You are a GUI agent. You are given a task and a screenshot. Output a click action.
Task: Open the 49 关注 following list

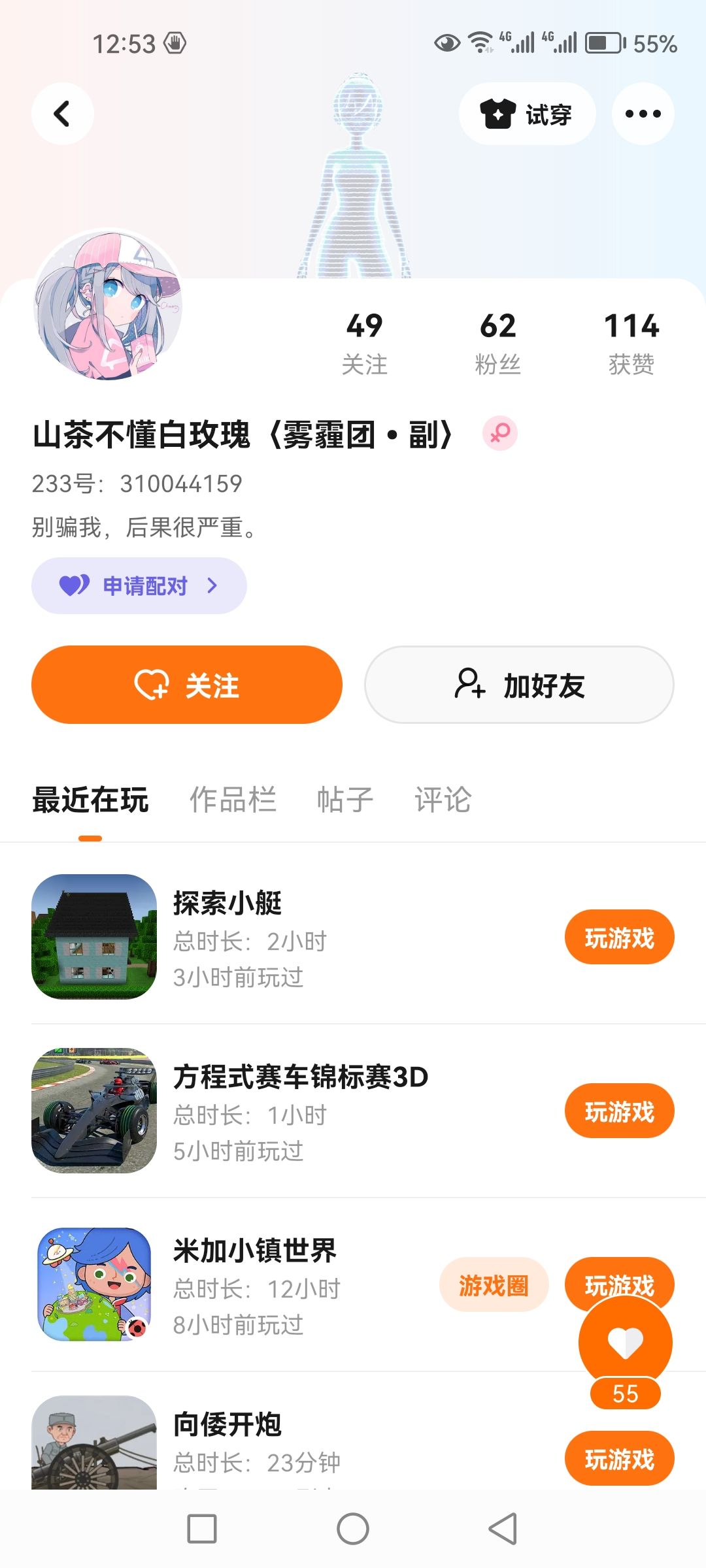click(364, 343)
